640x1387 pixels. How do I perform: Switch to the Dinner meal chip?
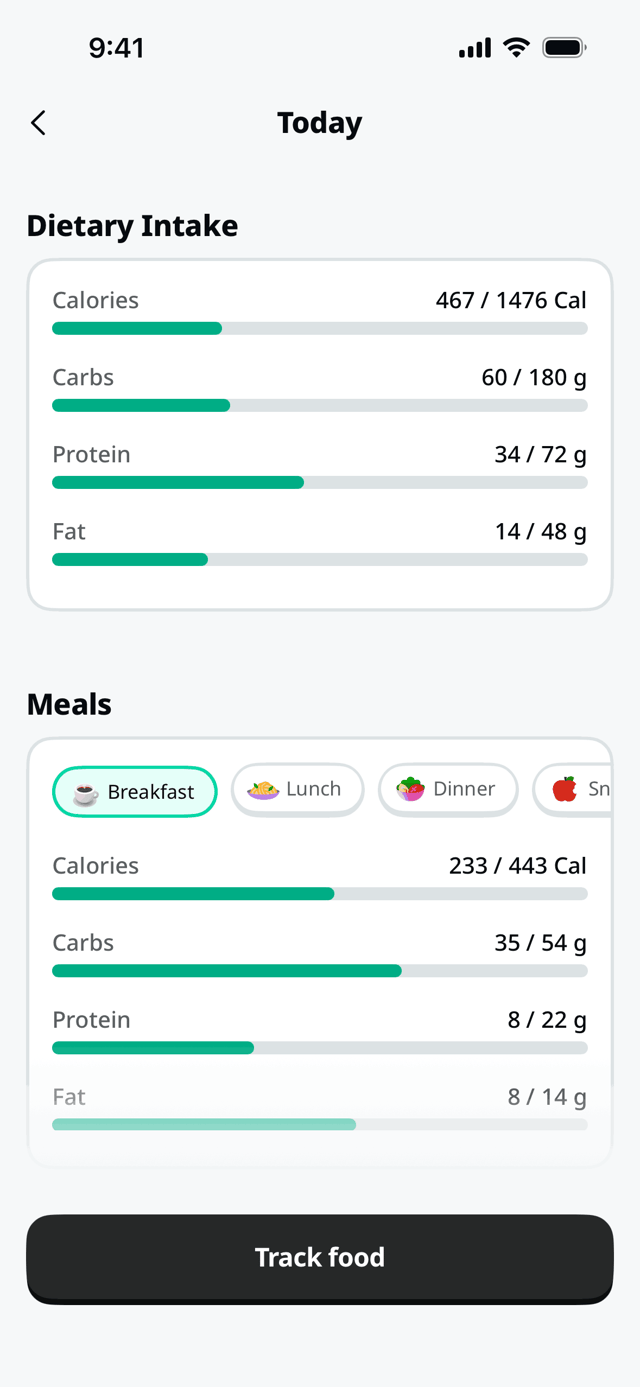coord(448,790)
